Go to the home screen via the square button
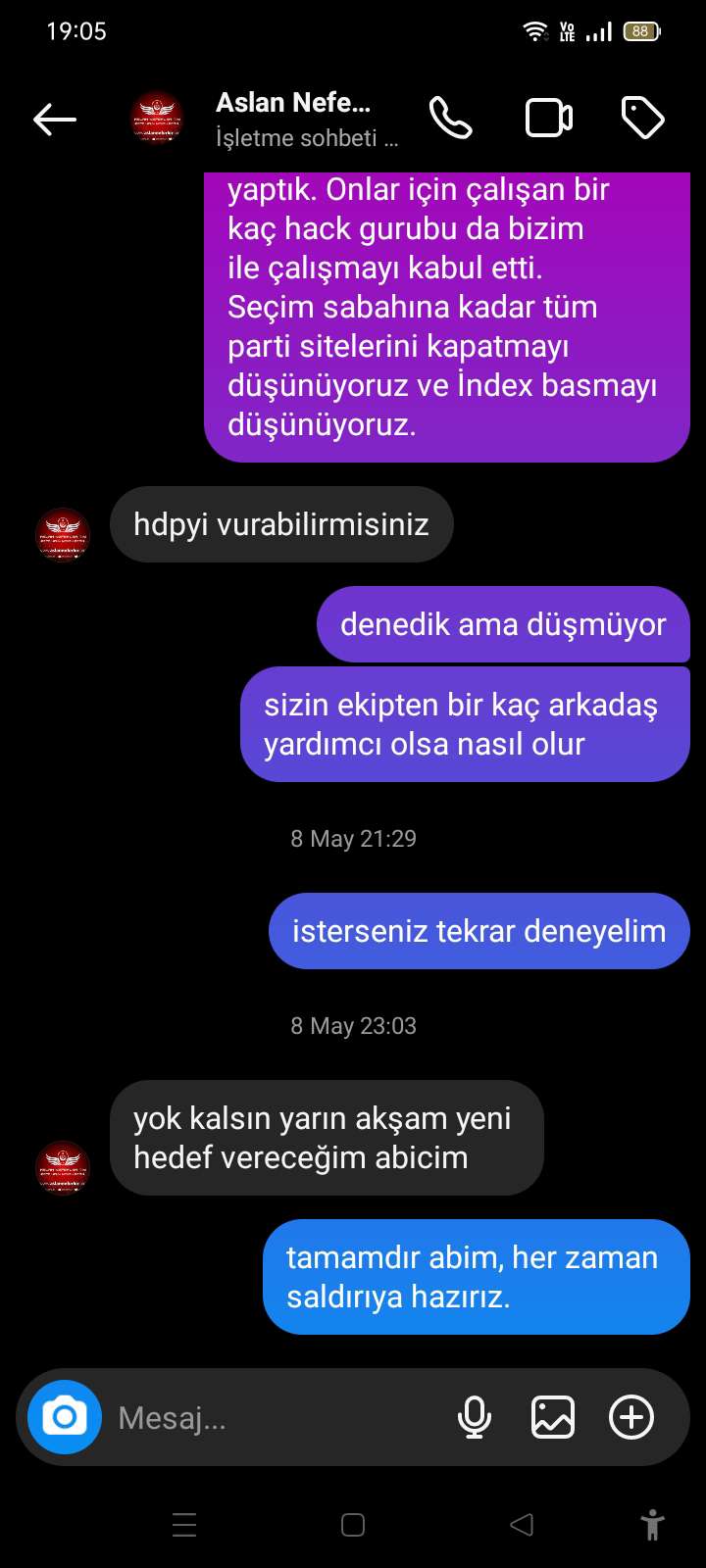Viewport: 706px width, 1568px height. [353, 1525]
